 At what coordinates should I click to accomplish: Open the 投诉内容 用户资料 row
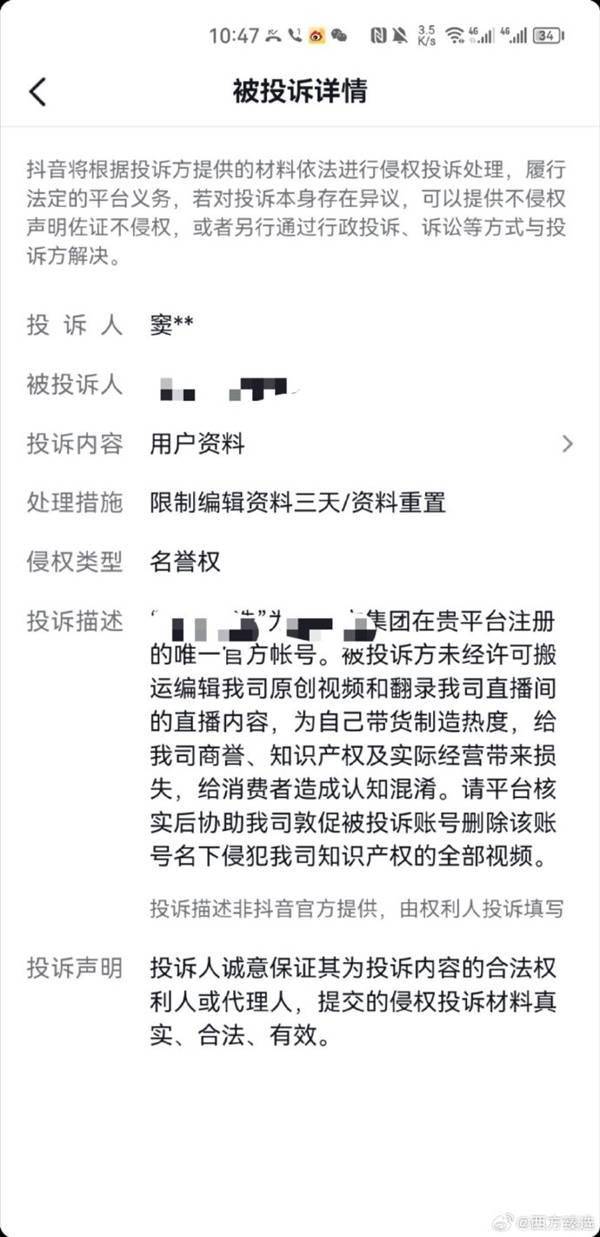(300, 443)
